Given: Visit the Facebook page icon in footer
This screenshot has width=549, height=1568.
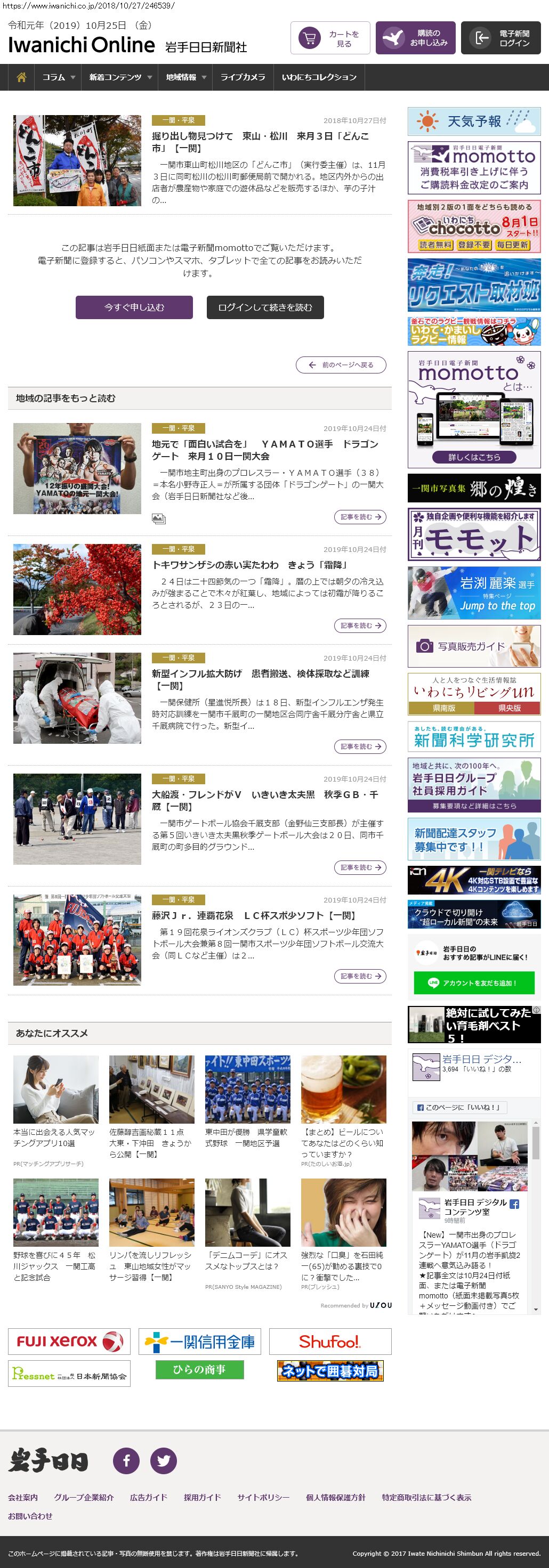Looking at the screenshot, I should click(127, 1460).
